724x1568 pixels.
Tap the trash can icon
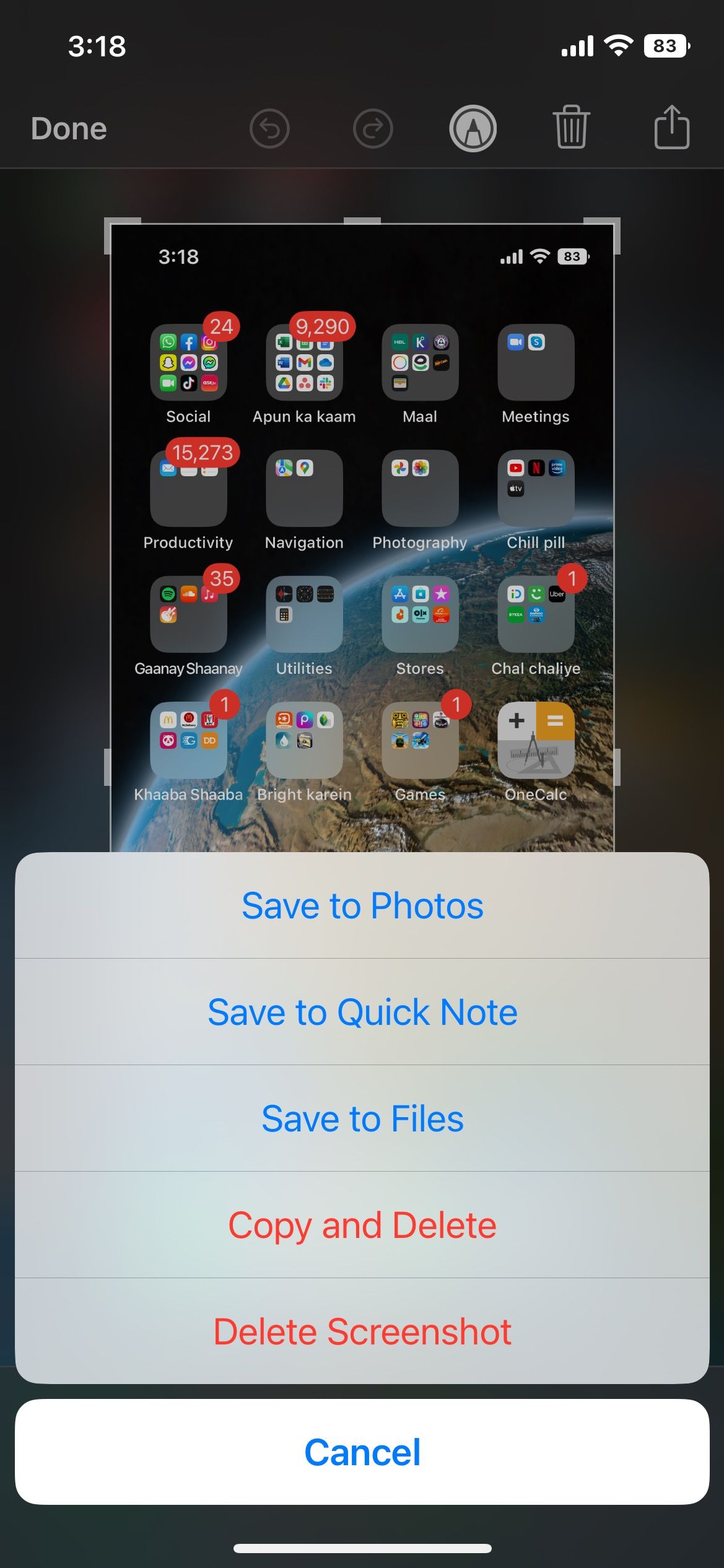pyautogui.click(x=571, y=127)
